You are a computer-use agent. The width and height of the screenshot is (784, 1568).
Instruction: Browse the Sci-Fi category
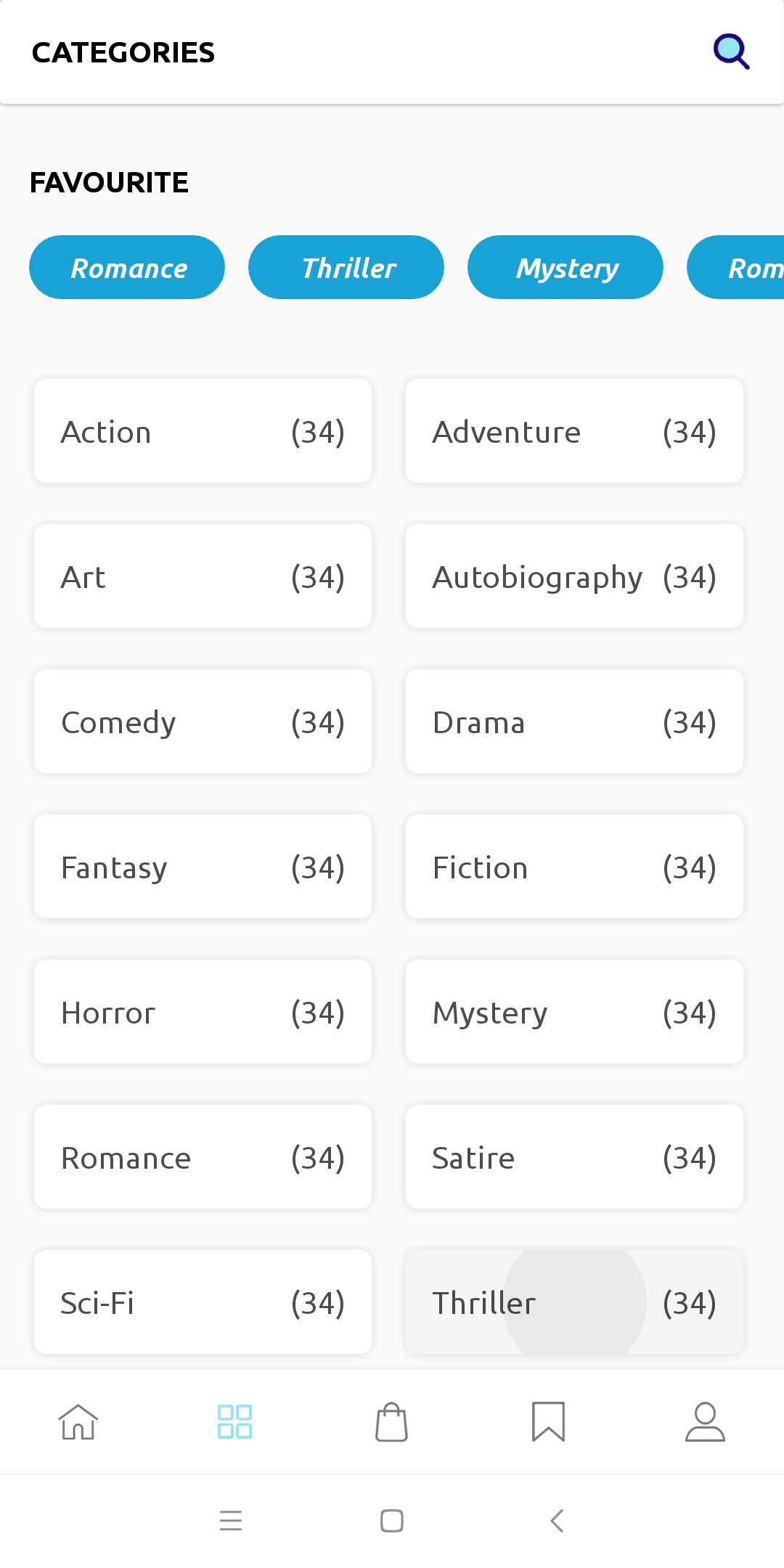pyautogui.click(x=203, y=1302)
